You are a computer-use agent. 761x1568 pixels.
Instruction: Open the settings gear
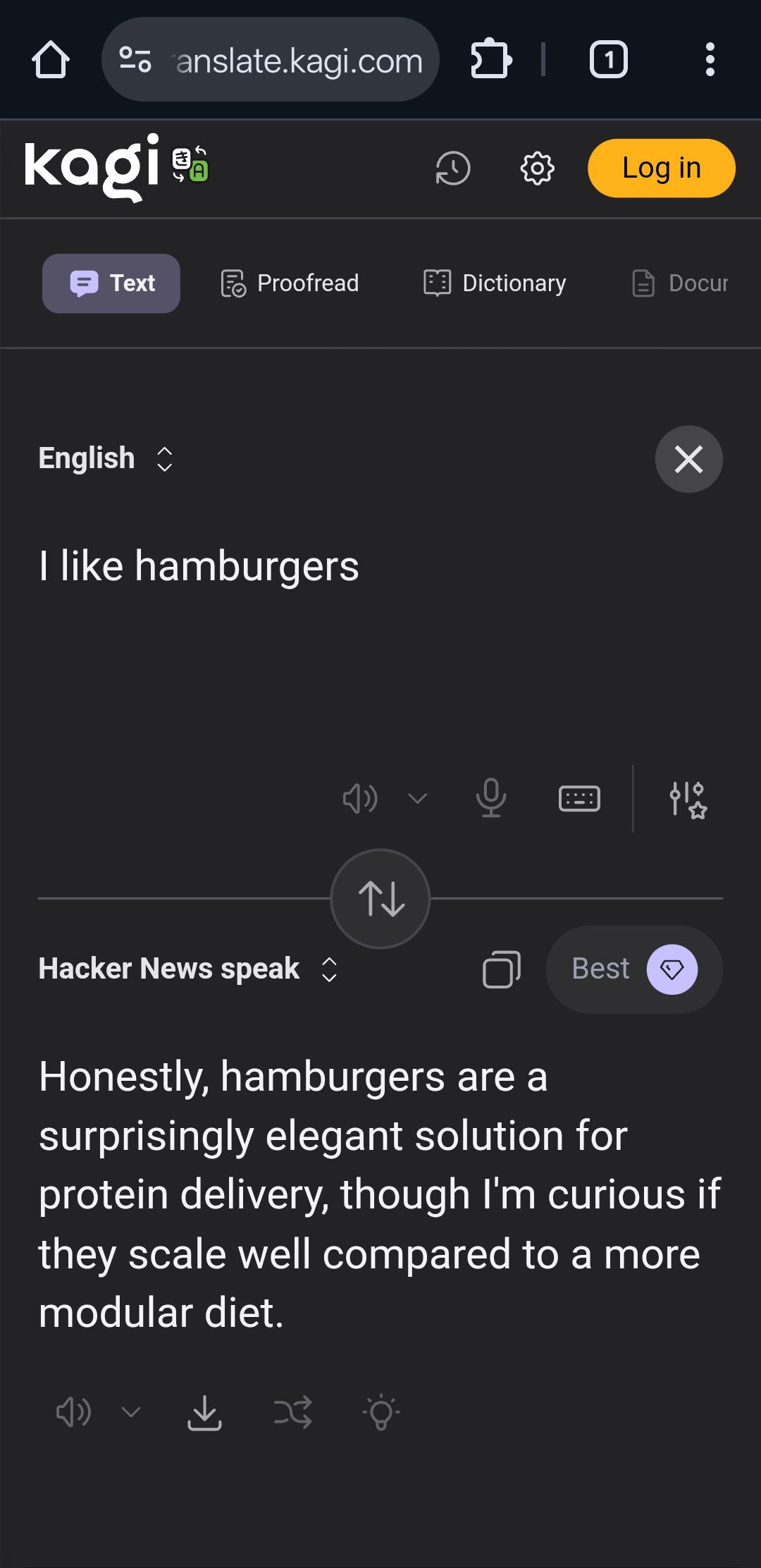point(537,169)
